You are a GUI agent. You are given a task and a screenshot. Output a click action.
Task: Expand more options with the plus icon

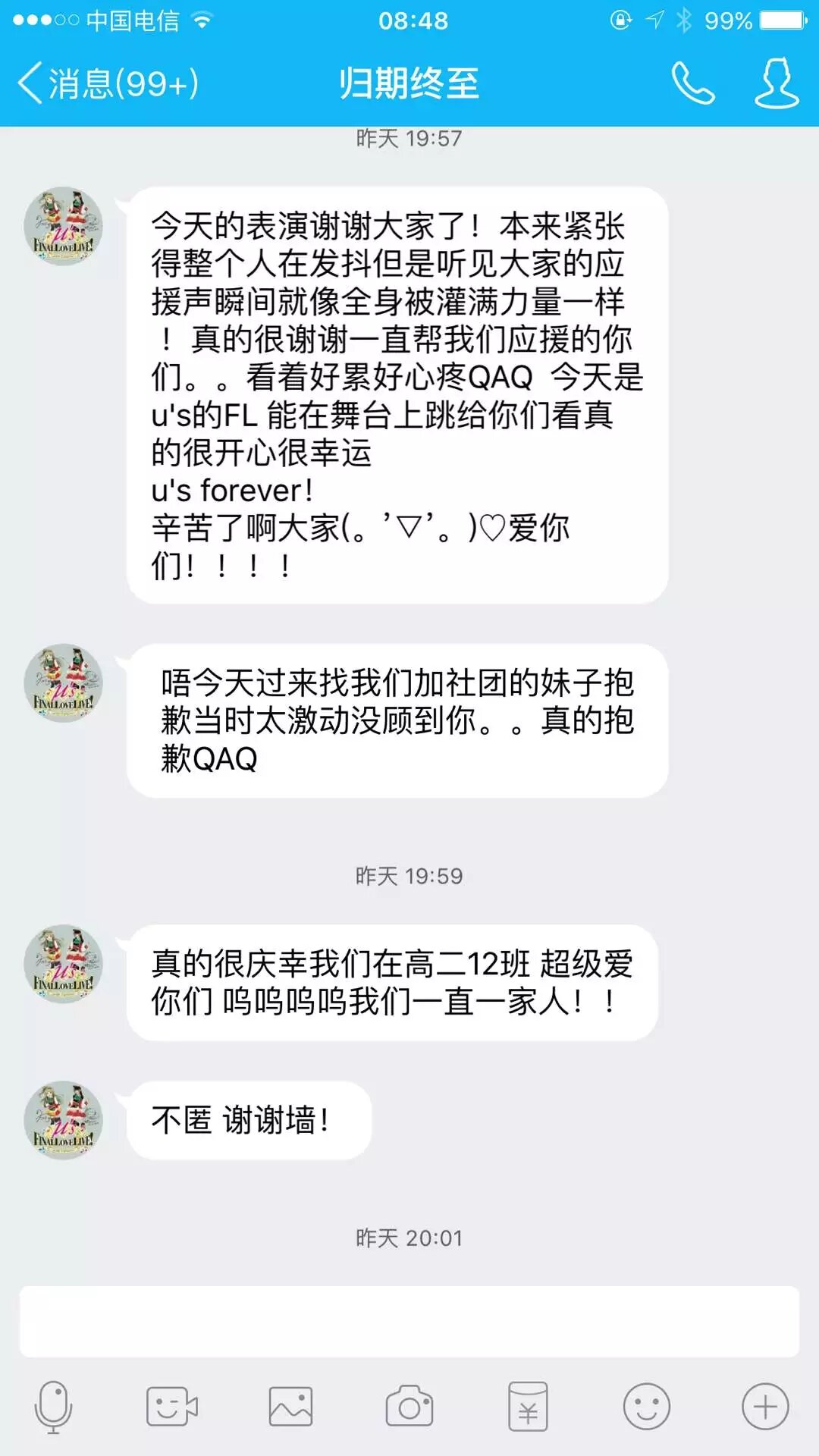pyautogui.click(x=765, y=1407)
